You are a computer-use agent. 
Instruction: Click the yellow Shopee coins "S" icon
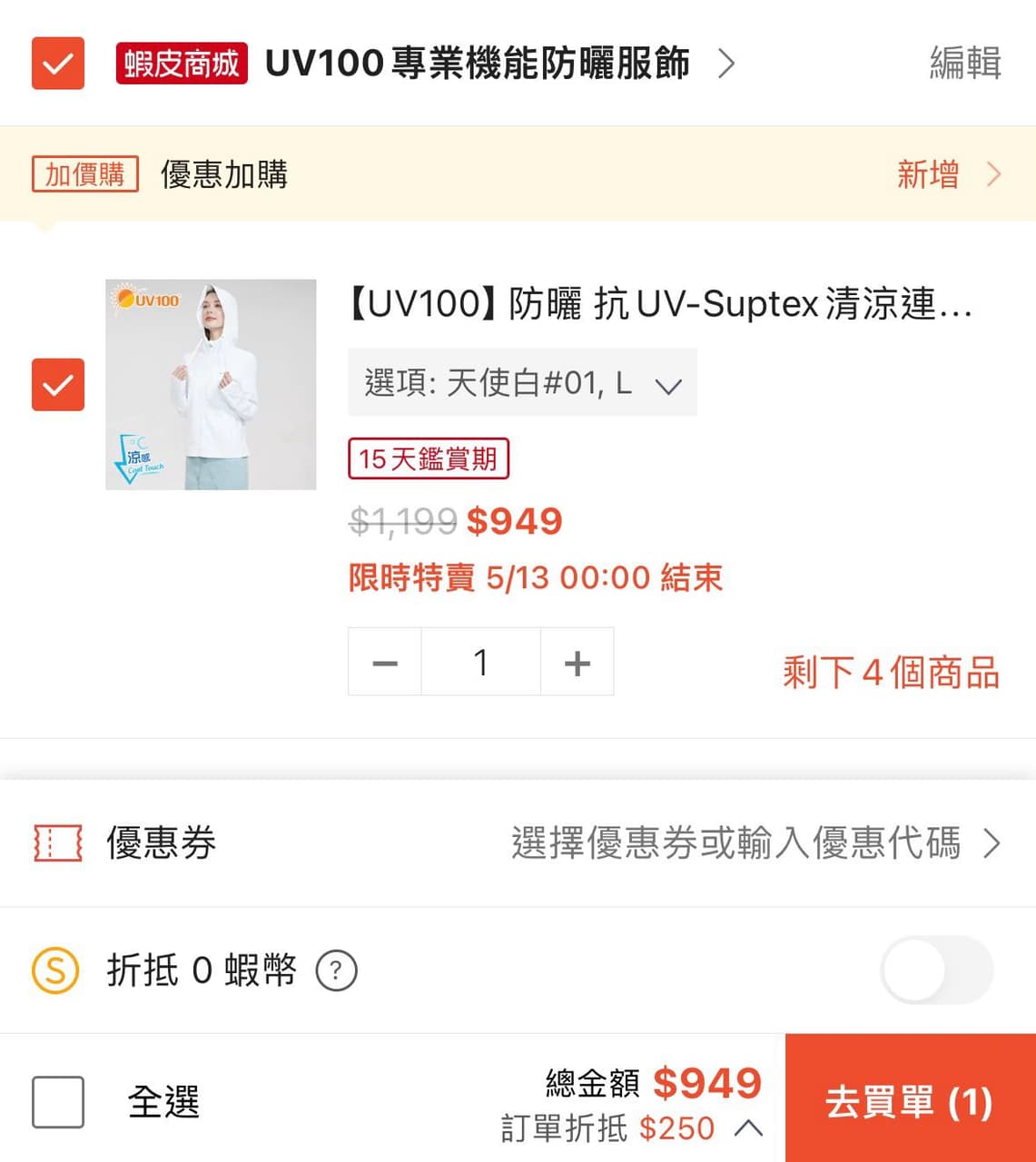coord(54,970)
